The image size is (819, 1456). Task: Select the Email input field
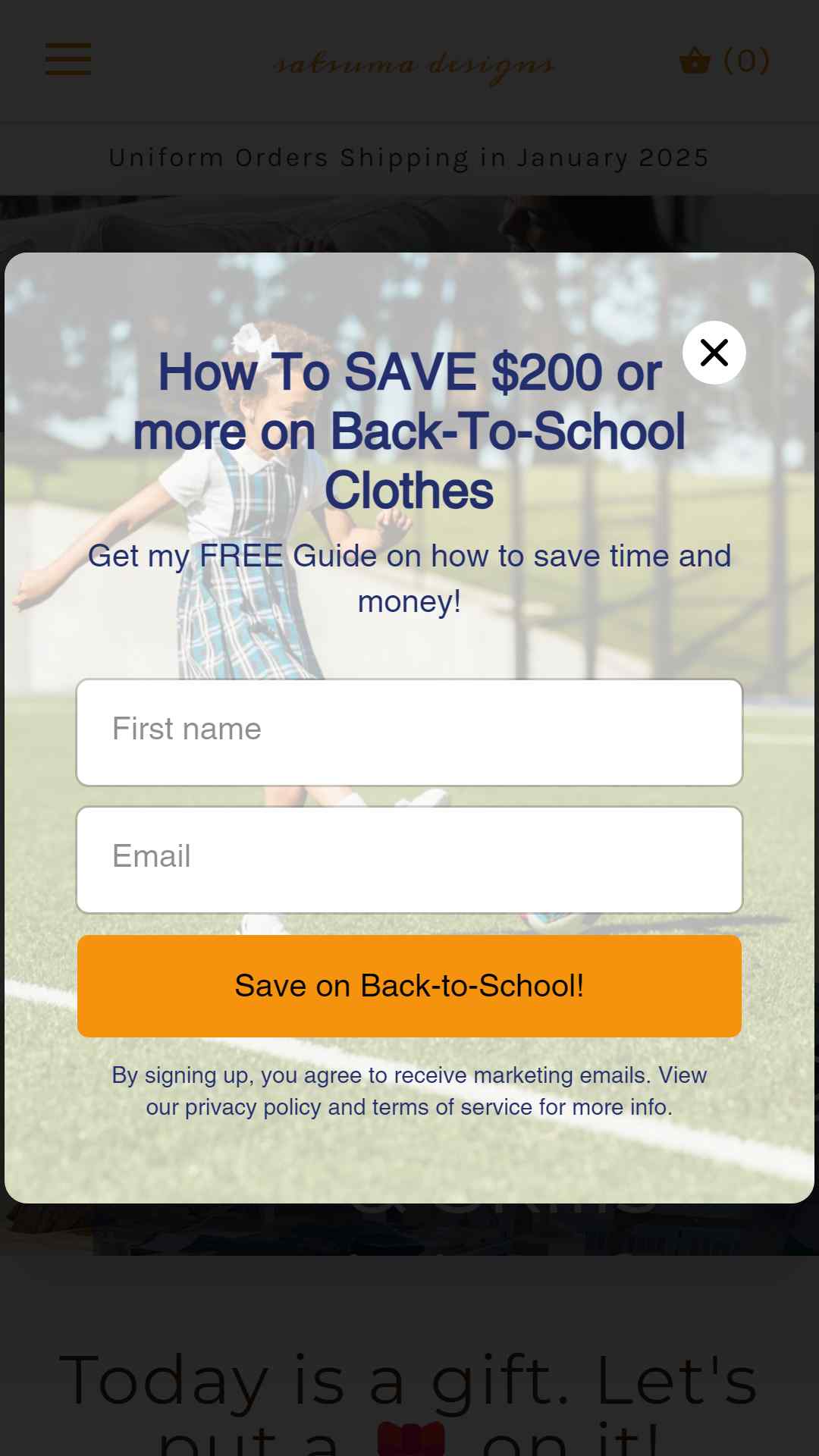click(409, 860)
